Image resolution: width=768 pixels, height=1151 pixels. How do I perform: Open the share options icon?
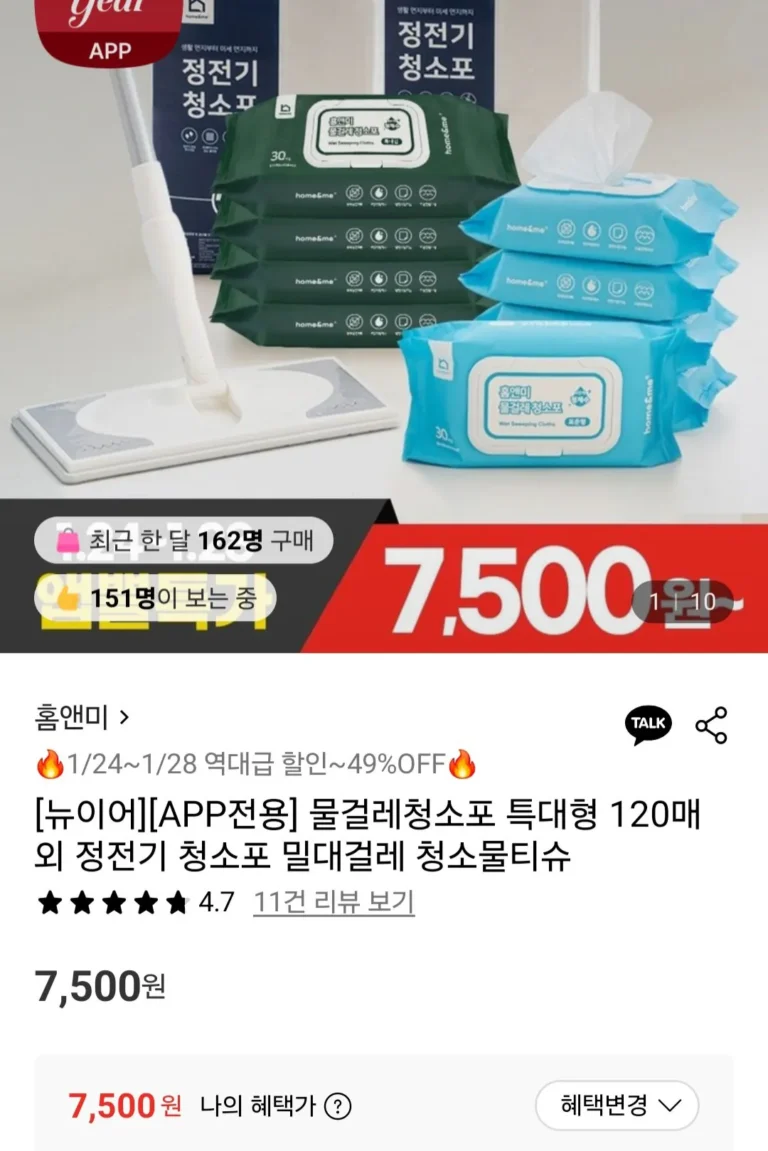click(711, 725)
